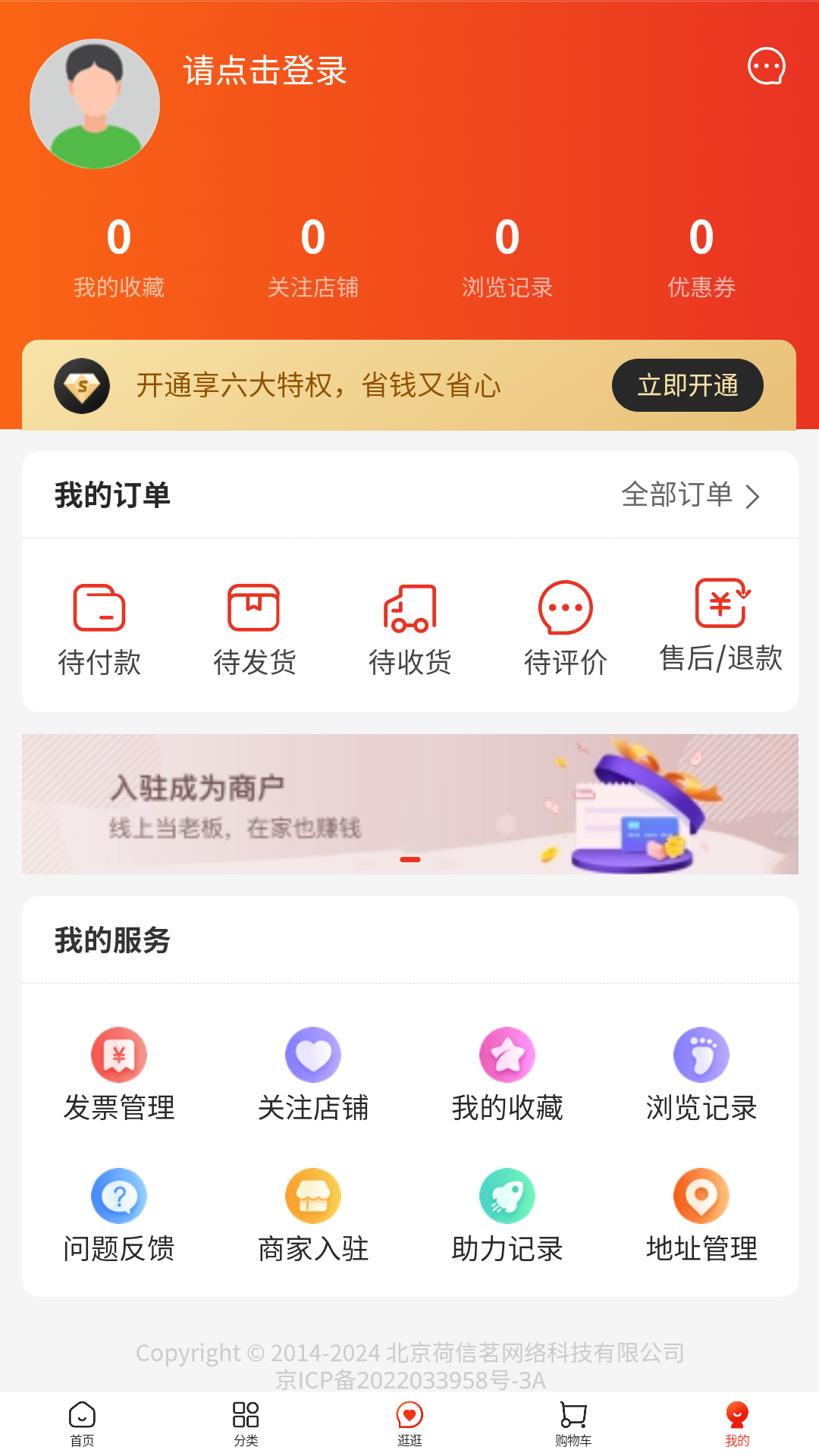The width and height of the screenshot is (819, 1456).
Task: Tap the 优惠券 coupon counter
Action: [x=701, y=256]
